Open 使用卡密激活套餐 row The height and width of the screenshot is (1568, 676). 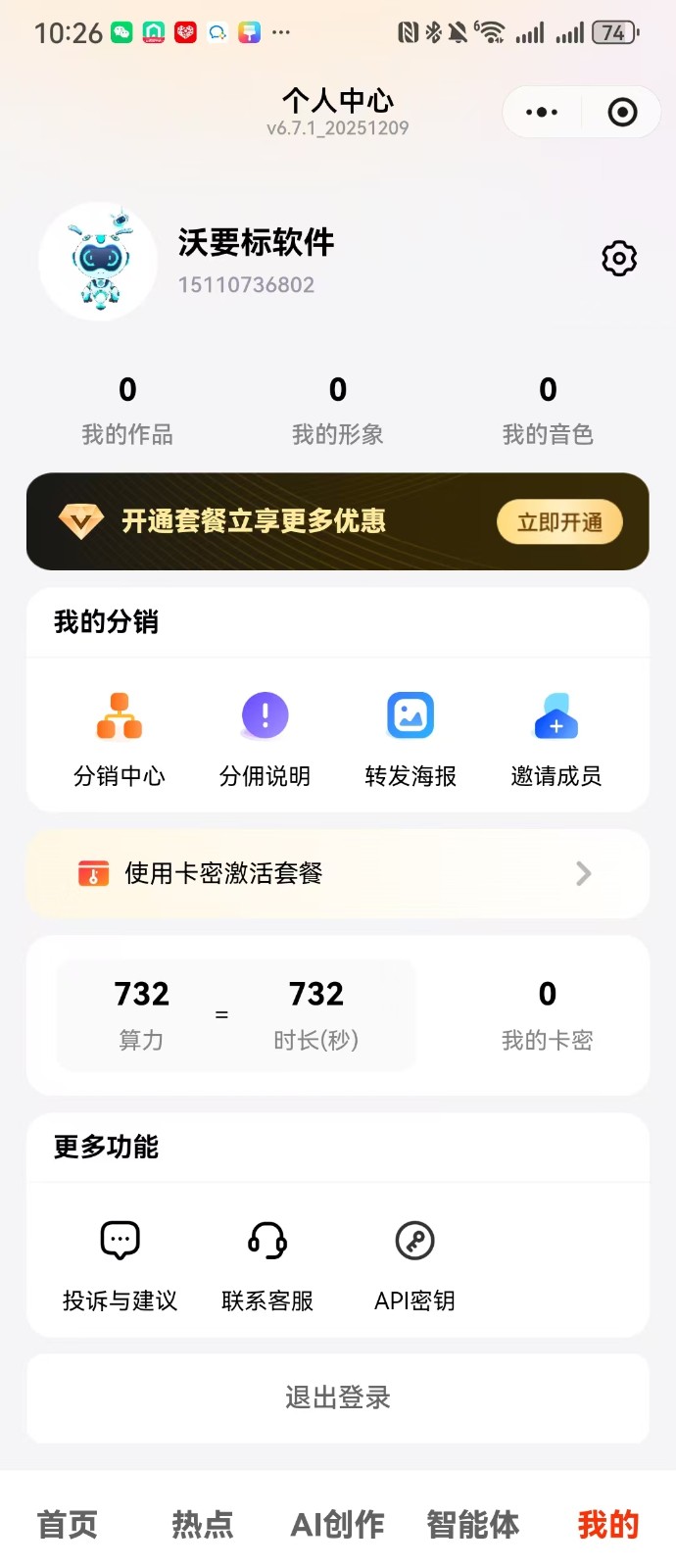(337, 873)
